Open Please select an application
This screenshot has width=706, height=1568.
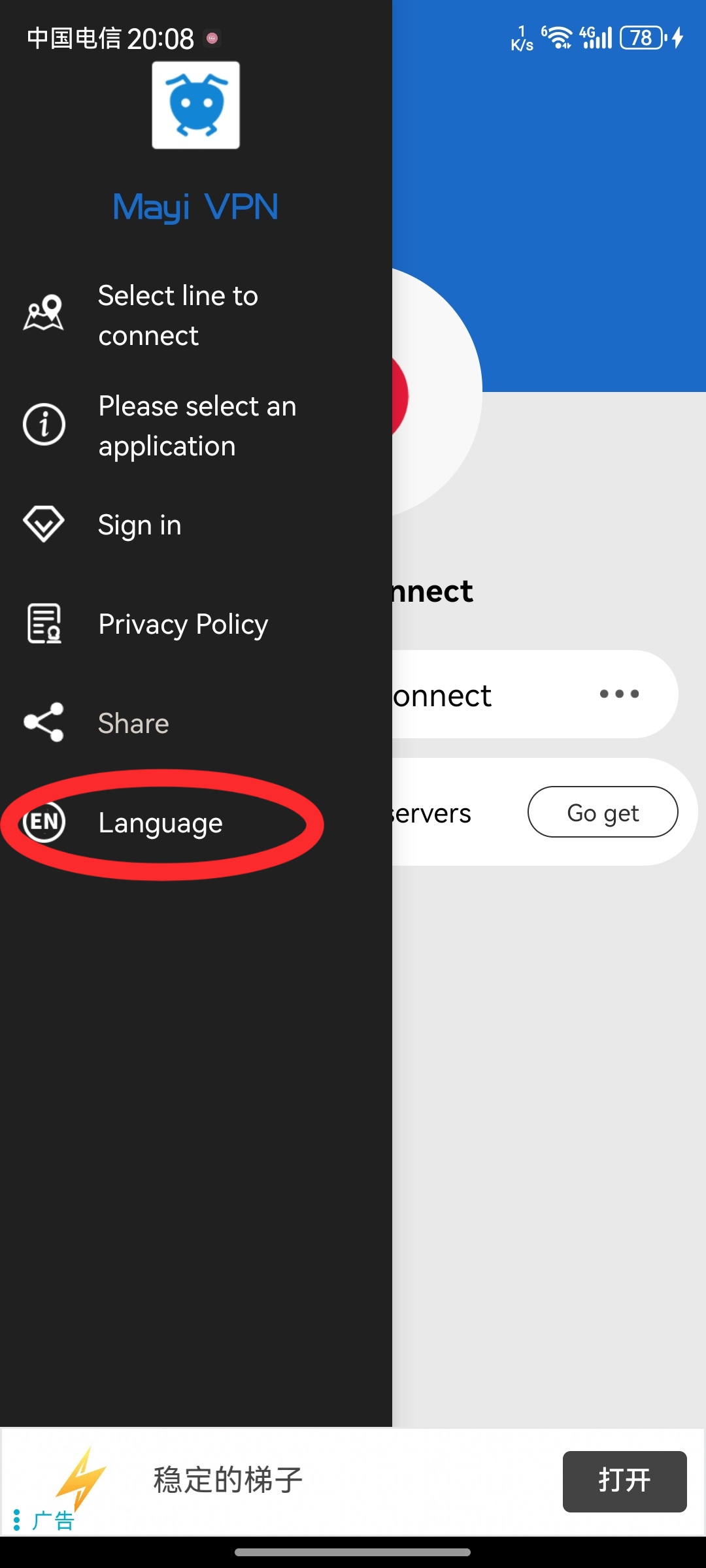(x=196, y=426)
